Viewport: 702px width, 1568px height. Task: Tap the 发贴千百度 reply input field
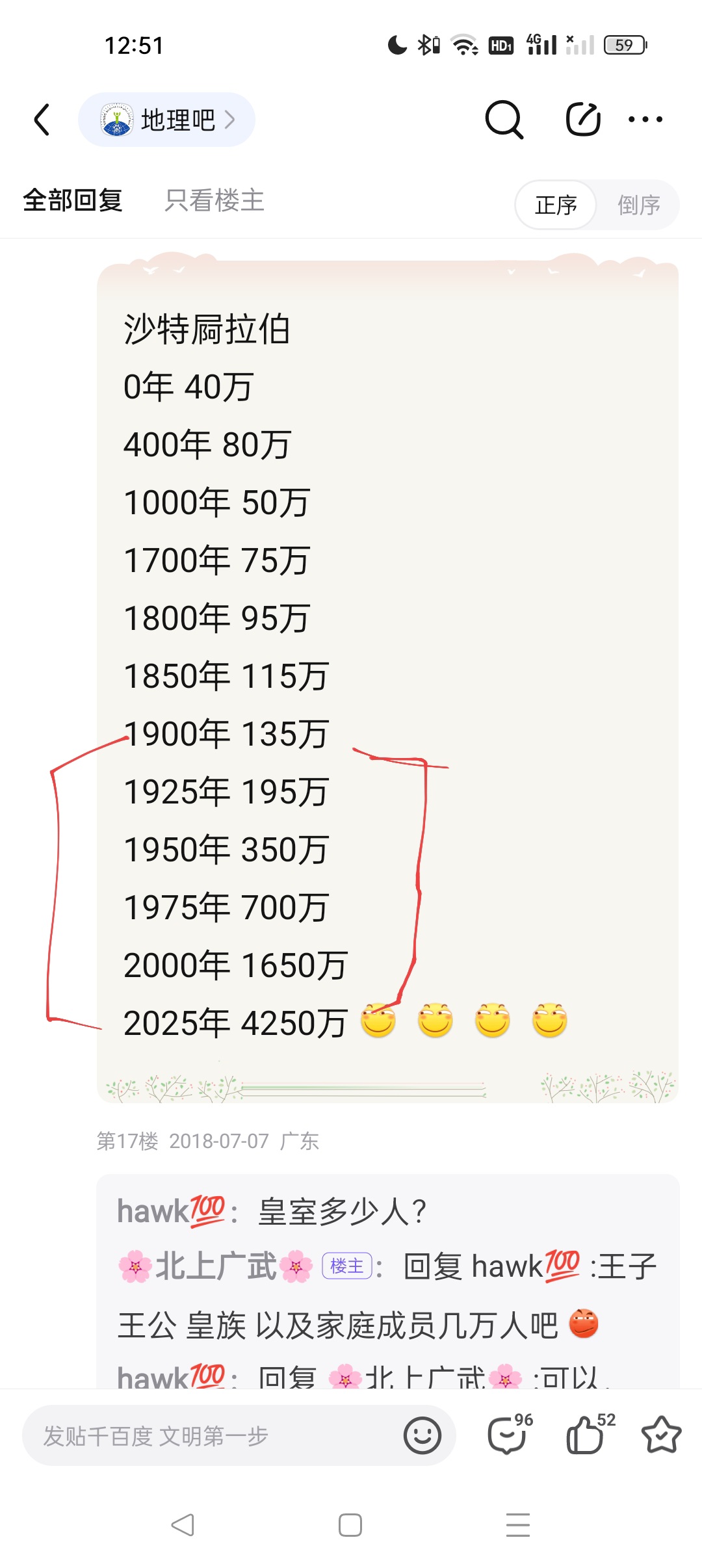(208, 1435)
